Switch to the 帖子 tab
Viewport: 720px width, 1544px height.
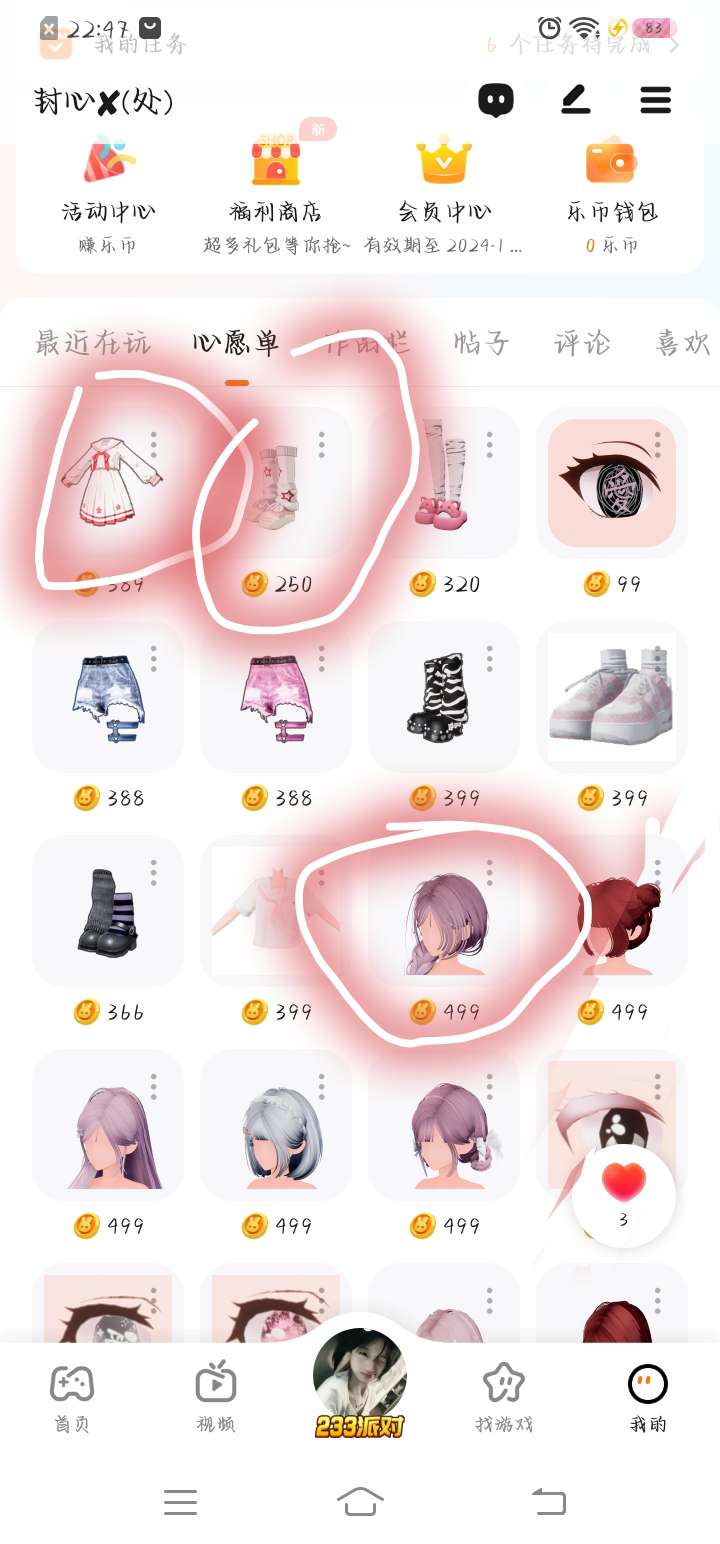pos(481,343)
